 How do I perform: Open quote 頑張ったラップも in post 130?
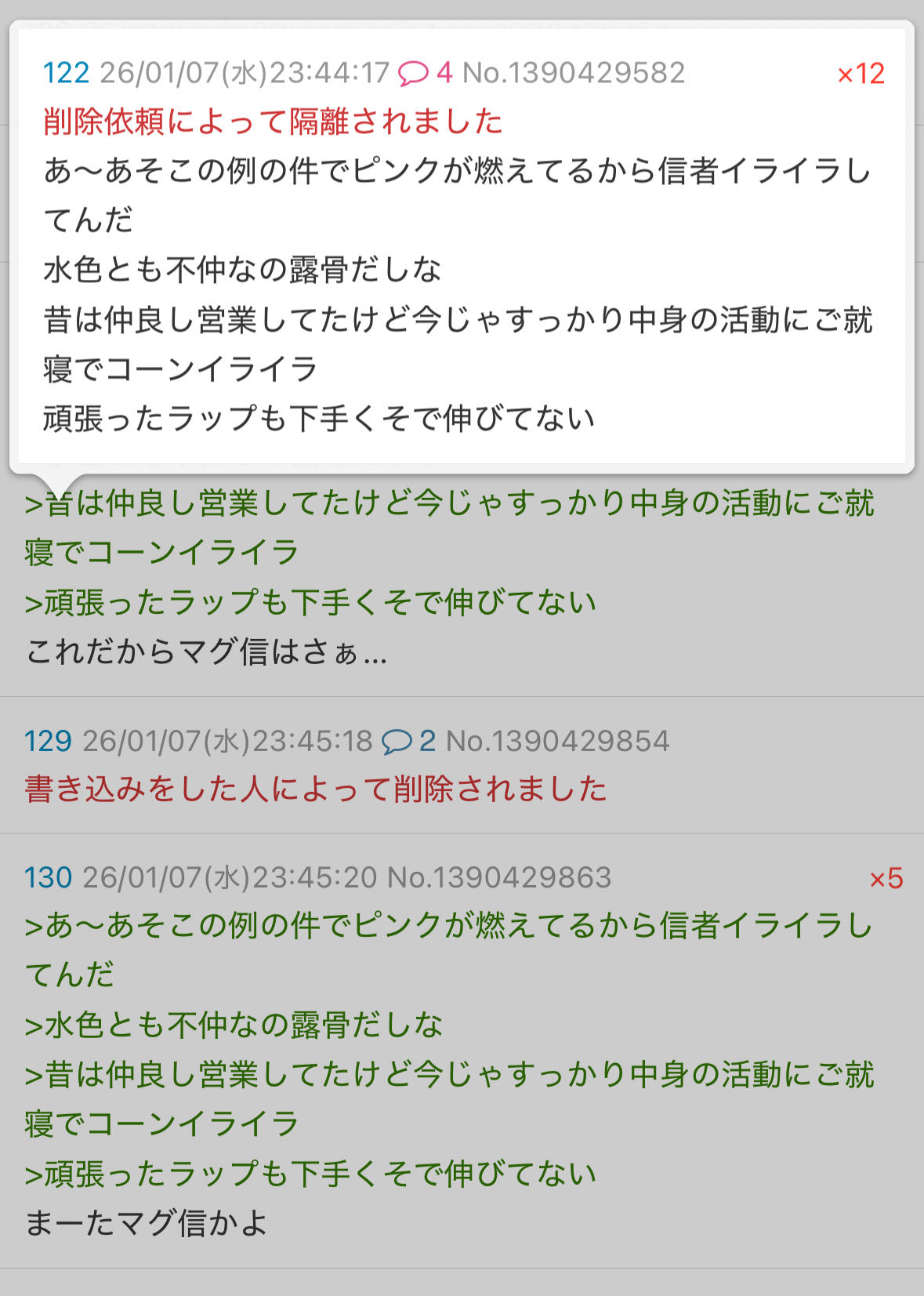pyautogui.click(x=310, y=1174)
